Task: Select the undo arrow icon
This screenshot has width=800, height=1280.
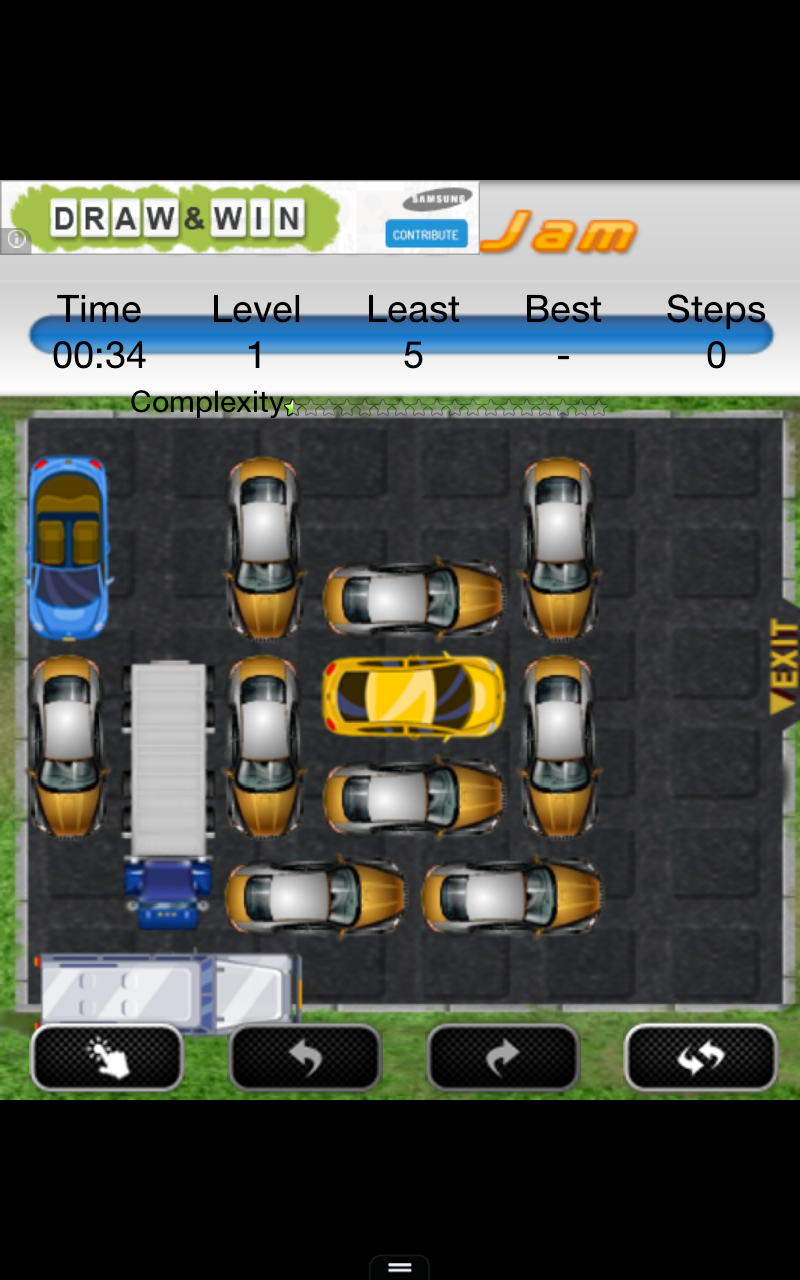Action: tap(305, 1056)
